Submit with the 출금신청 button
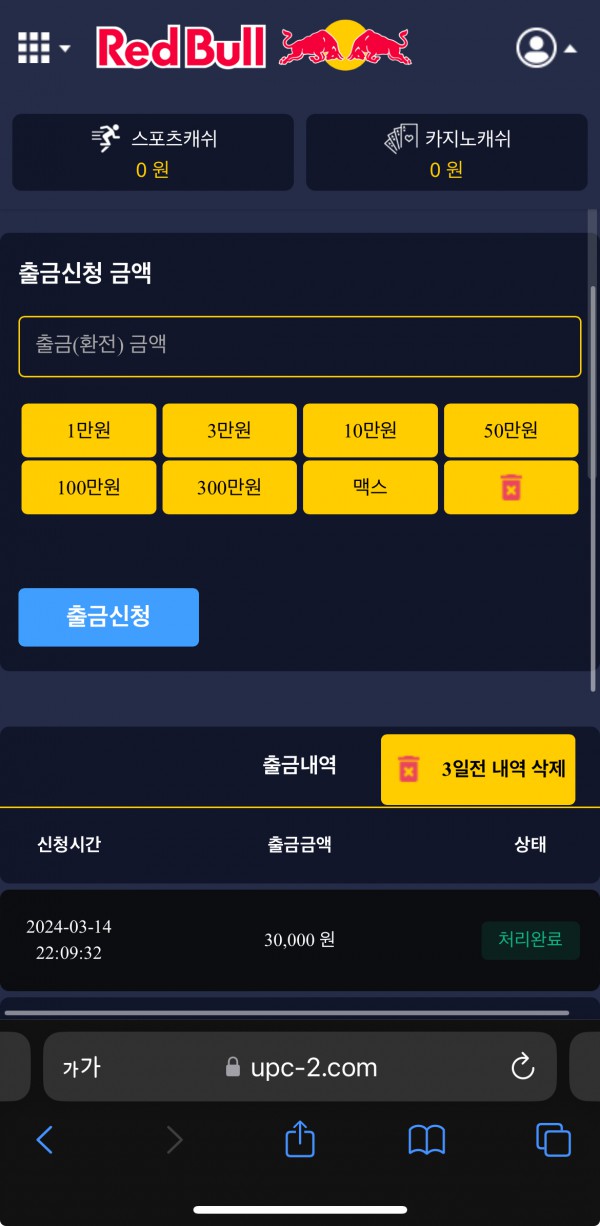This screenshot has width=600, height=1226. pos(109,617)
